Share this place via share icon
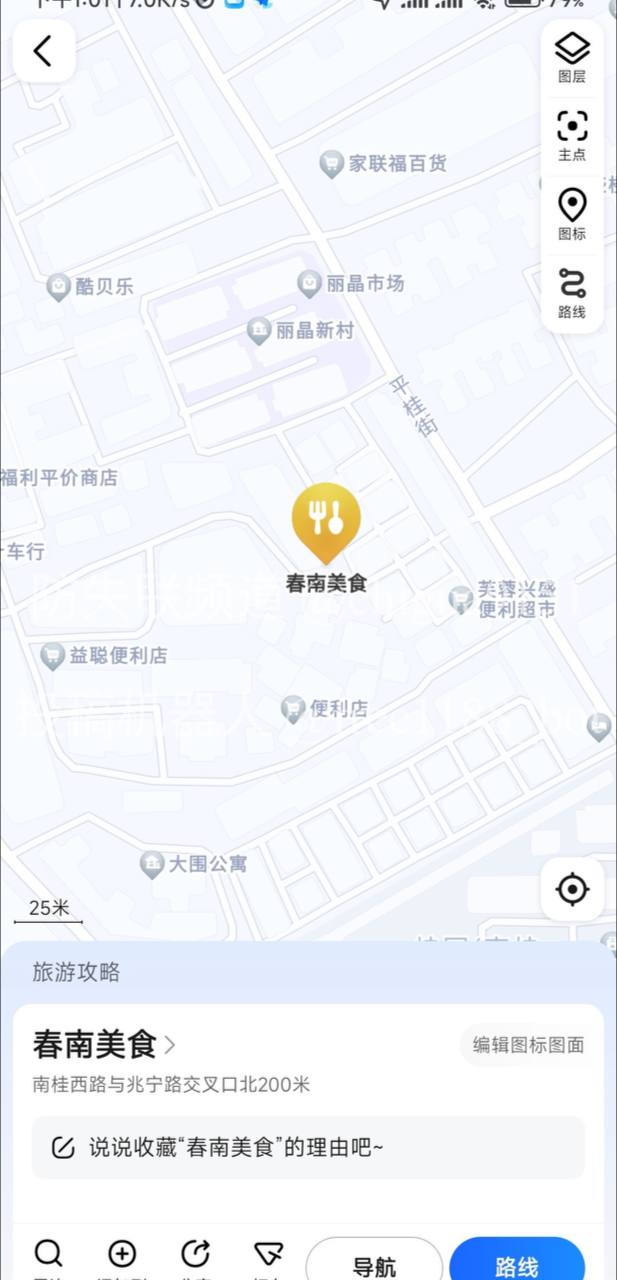This screenshot has height=1280, width=617. point(195,1254)
